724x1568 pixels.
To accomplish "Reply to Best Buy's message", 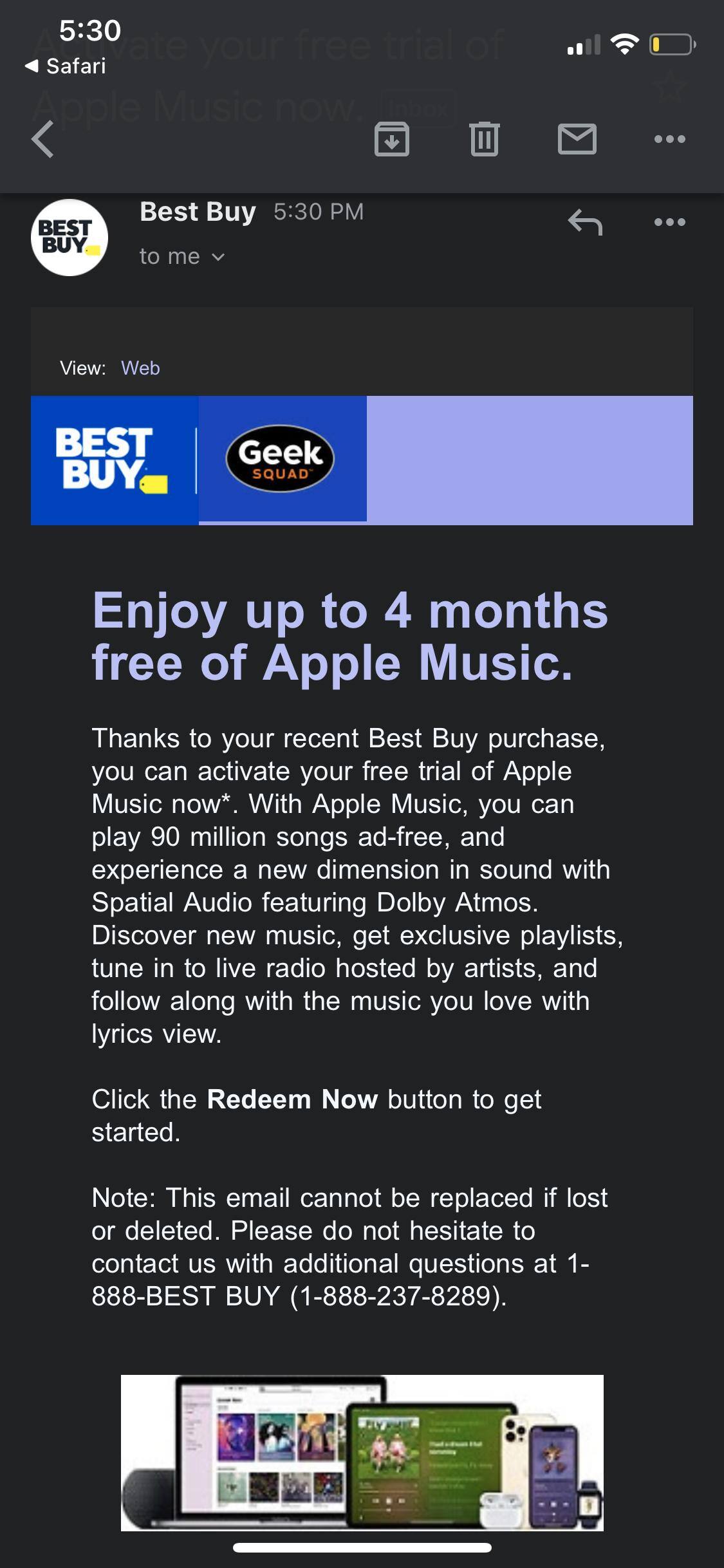I will pyautogui.click(x=584, y=223).
